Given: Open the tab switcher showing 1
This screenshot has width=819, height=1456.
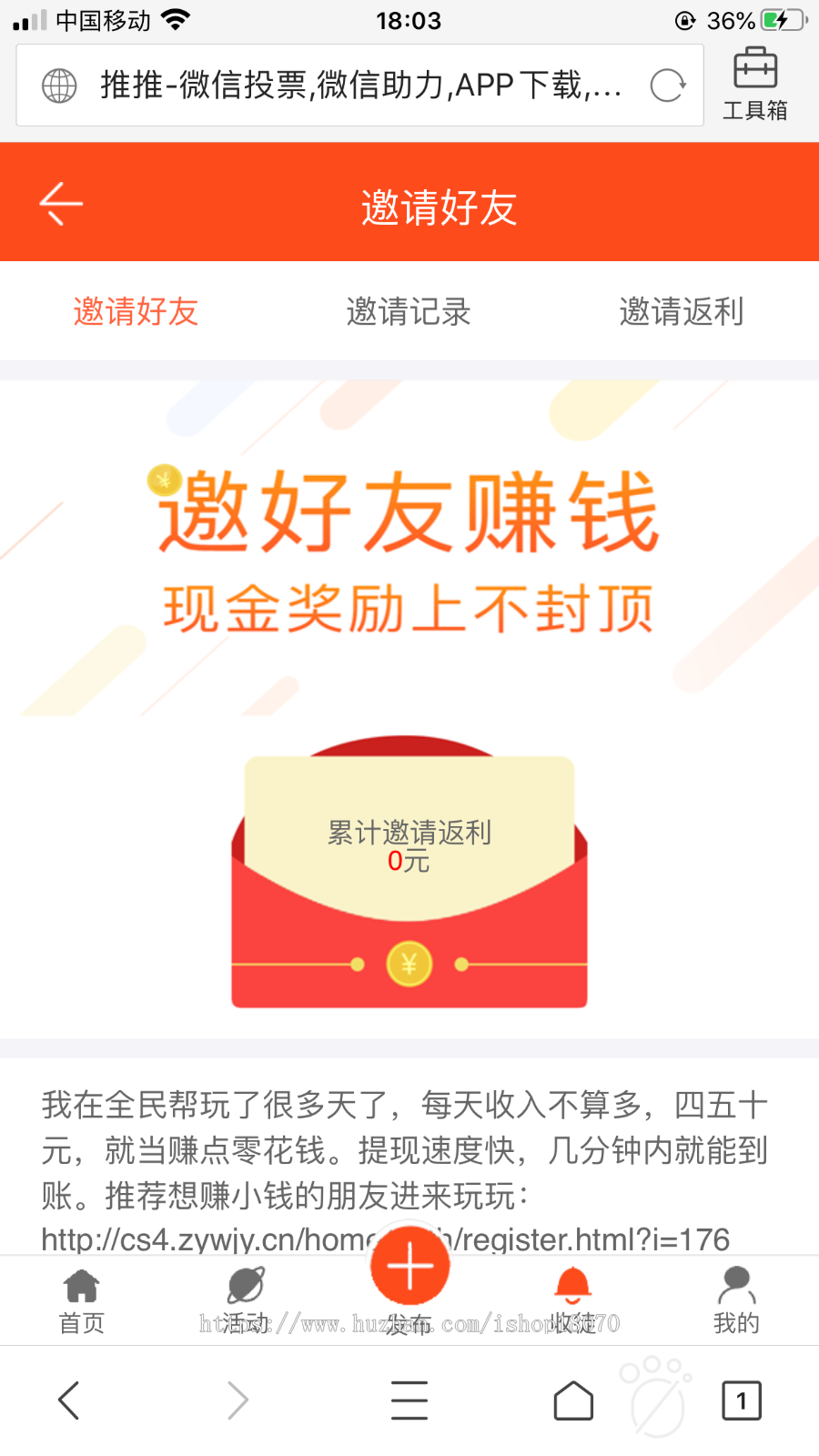Looking at the screenshot, I should [x=742, y=1400].
